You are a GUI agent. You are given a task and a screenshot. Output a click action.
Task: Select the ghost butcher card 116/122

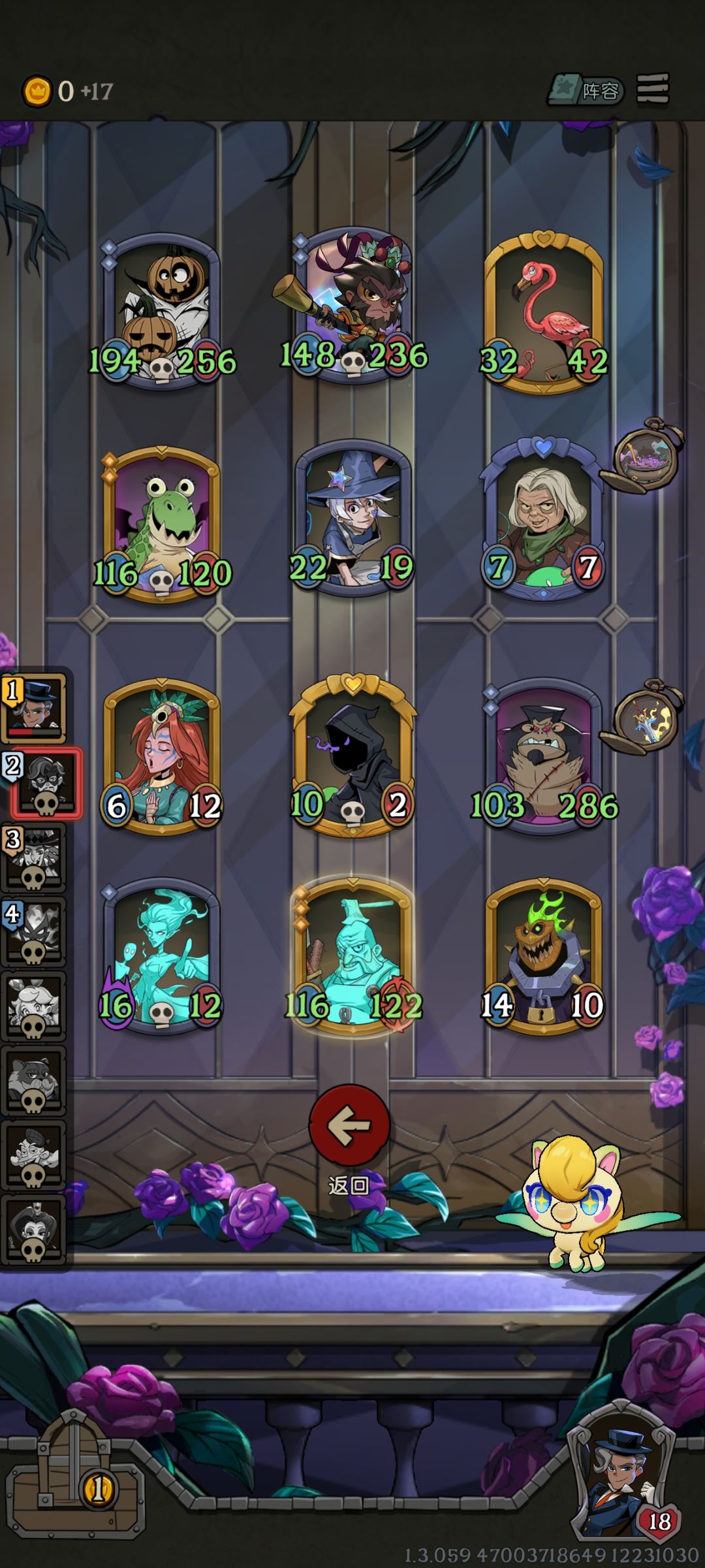click(x=352, y=956)
